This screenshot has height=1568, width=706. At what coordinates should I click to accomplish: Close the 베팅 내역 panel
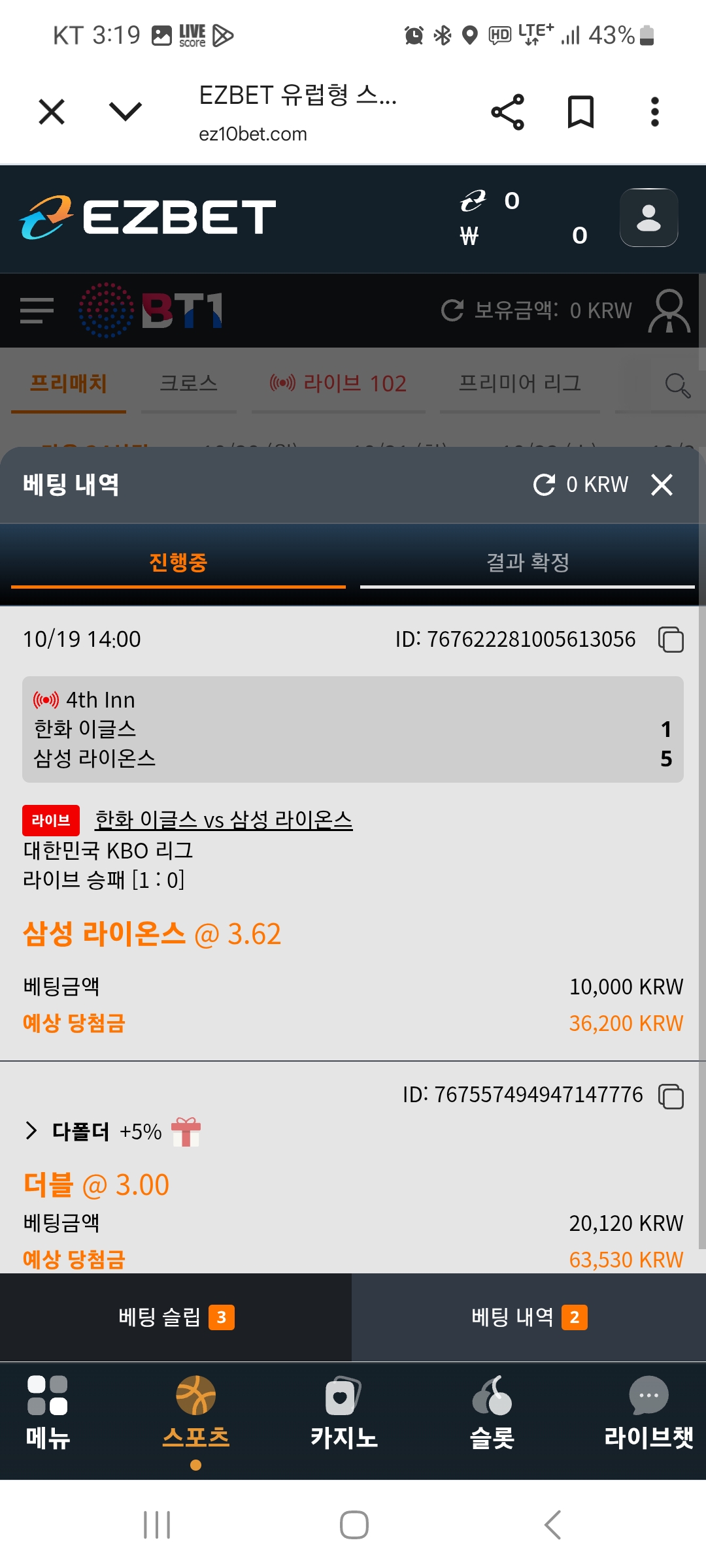pos(662,485)
